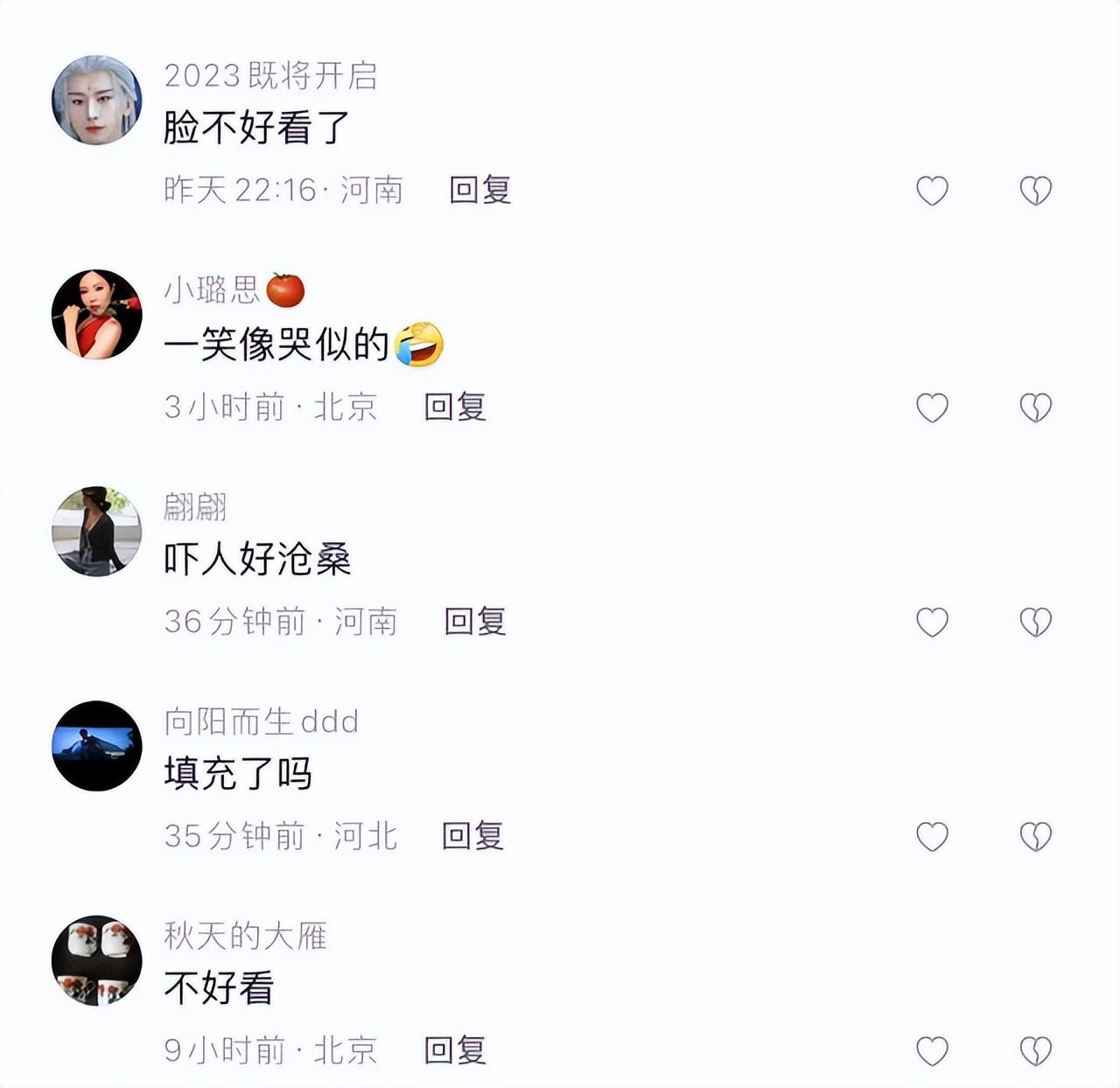This screenshot has height=1088, width=1120.
Task: Reply to 秋天的大雁's comment
Action: point(455,1050)
